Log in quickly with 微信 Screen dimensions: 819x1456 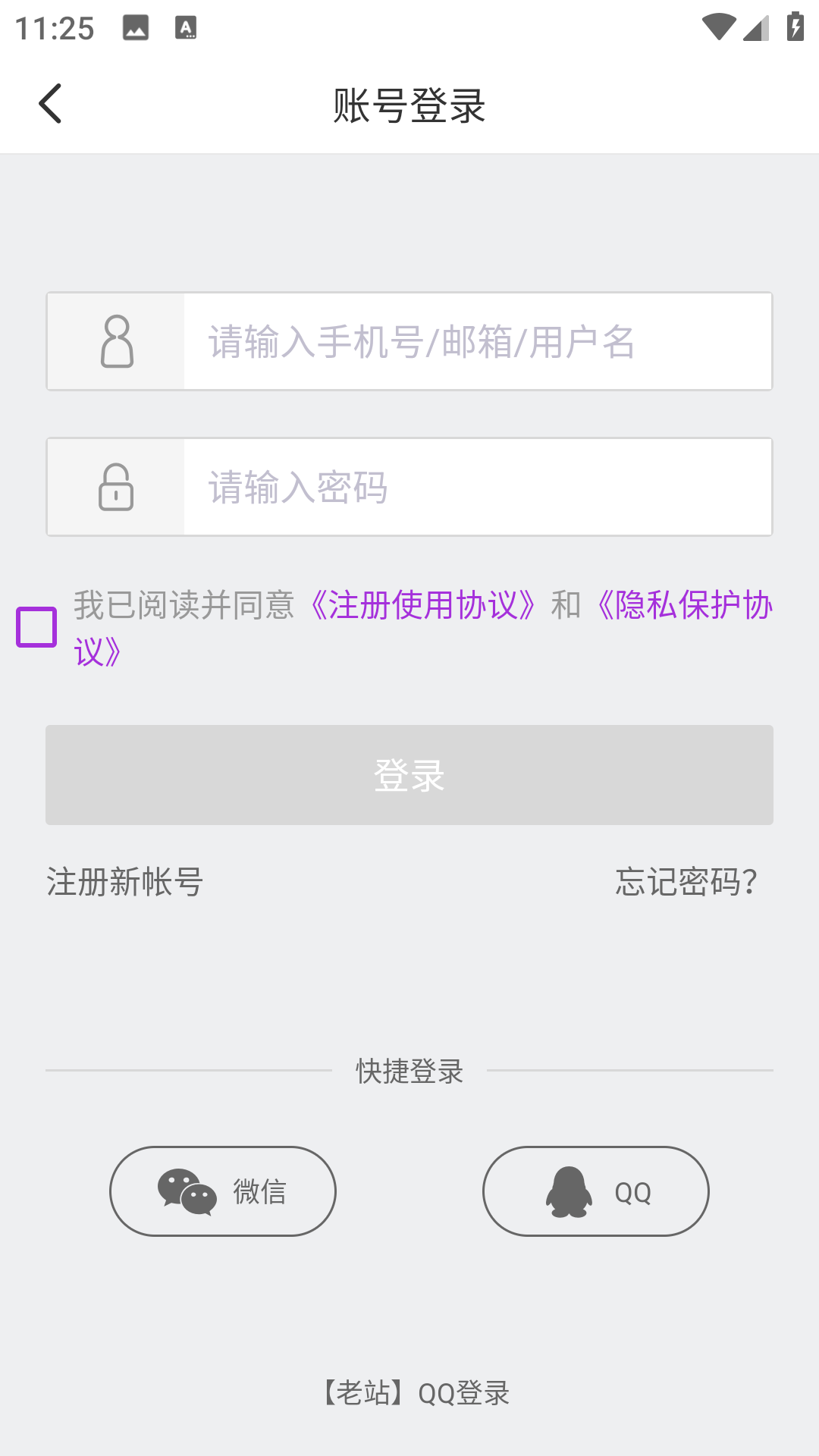click(x=223, y=1191)
